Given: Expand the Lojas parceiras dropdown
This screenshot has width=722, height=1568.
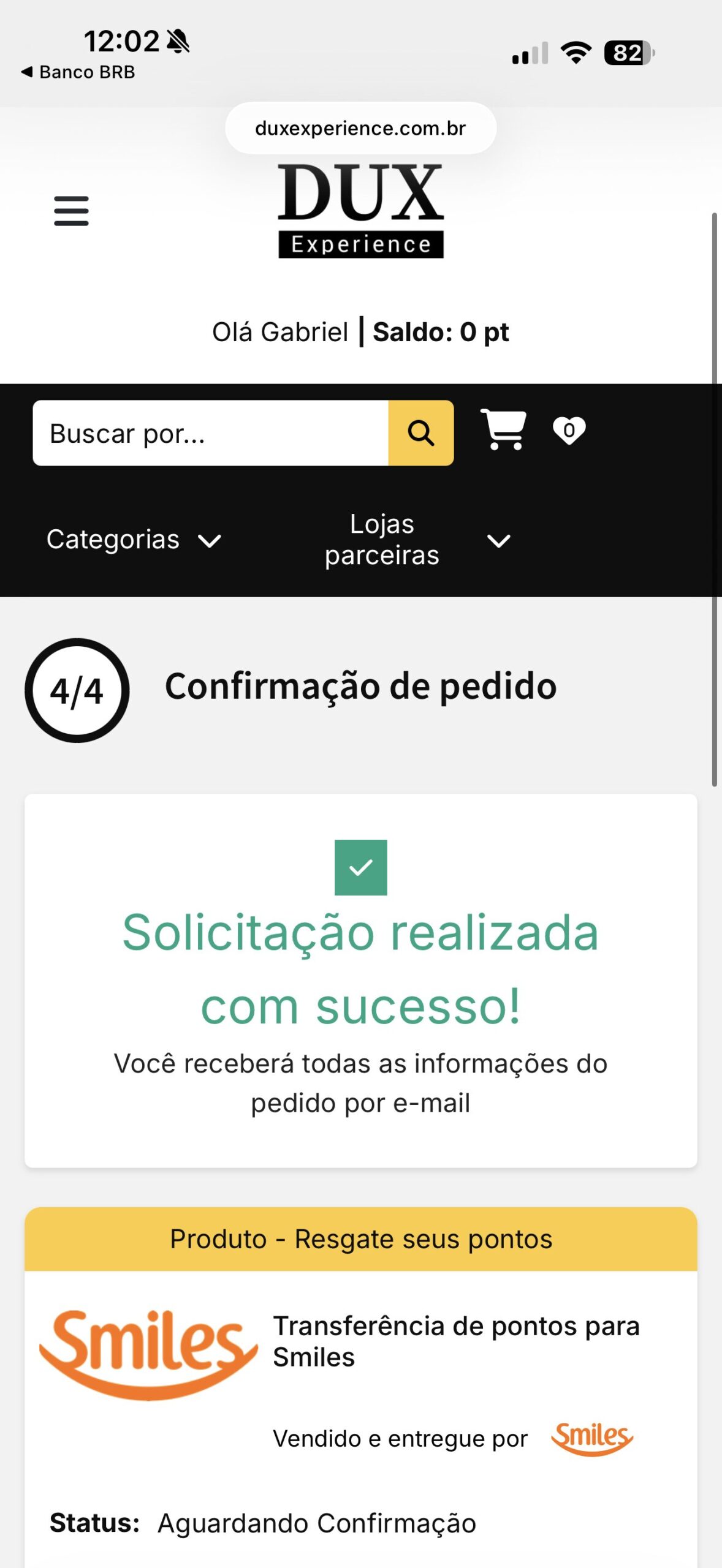Looking at the screenshot, I should coord(417,540).
